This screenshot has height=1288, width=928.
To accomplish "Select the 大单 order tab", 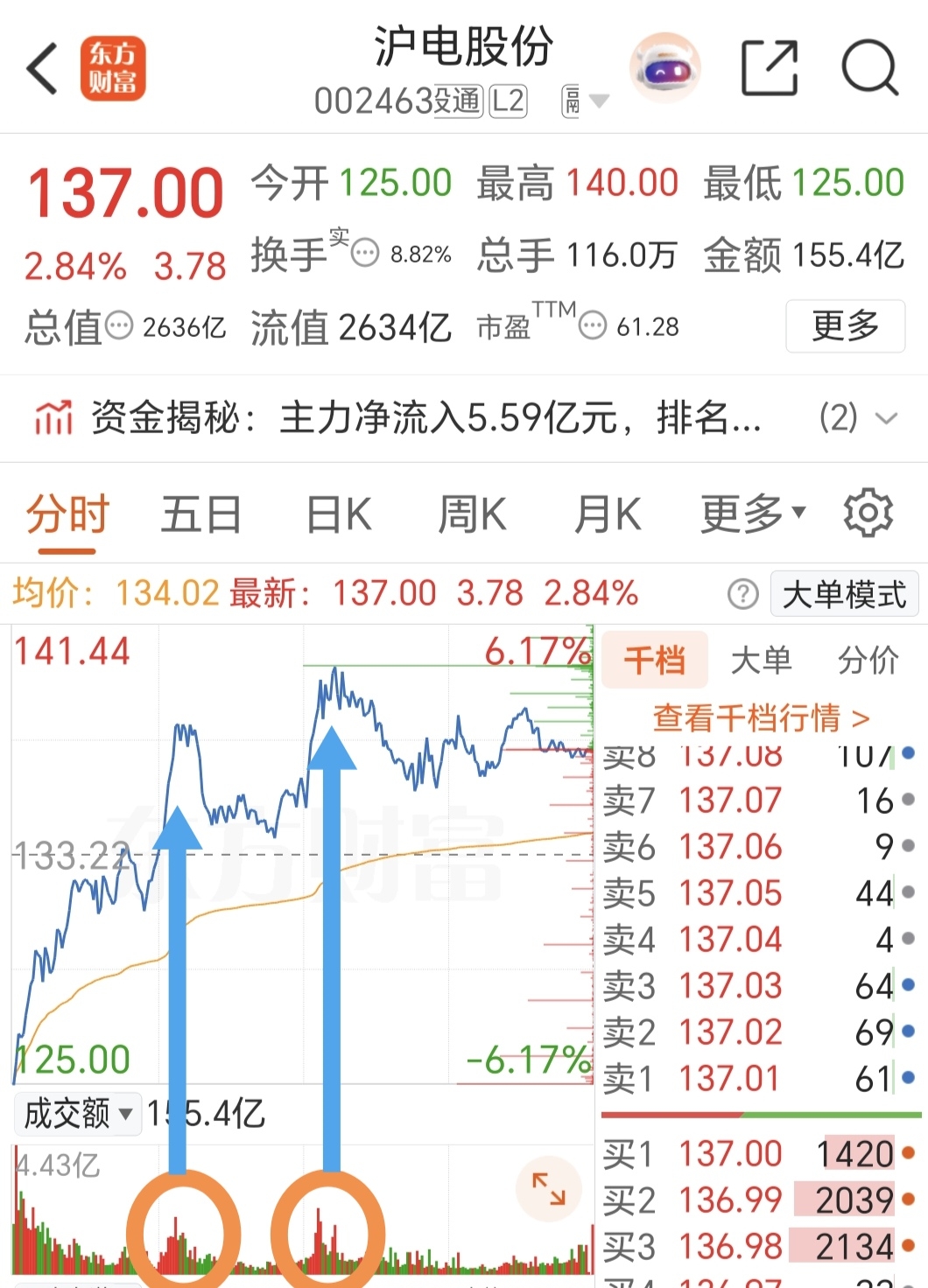I will (761, 660).
